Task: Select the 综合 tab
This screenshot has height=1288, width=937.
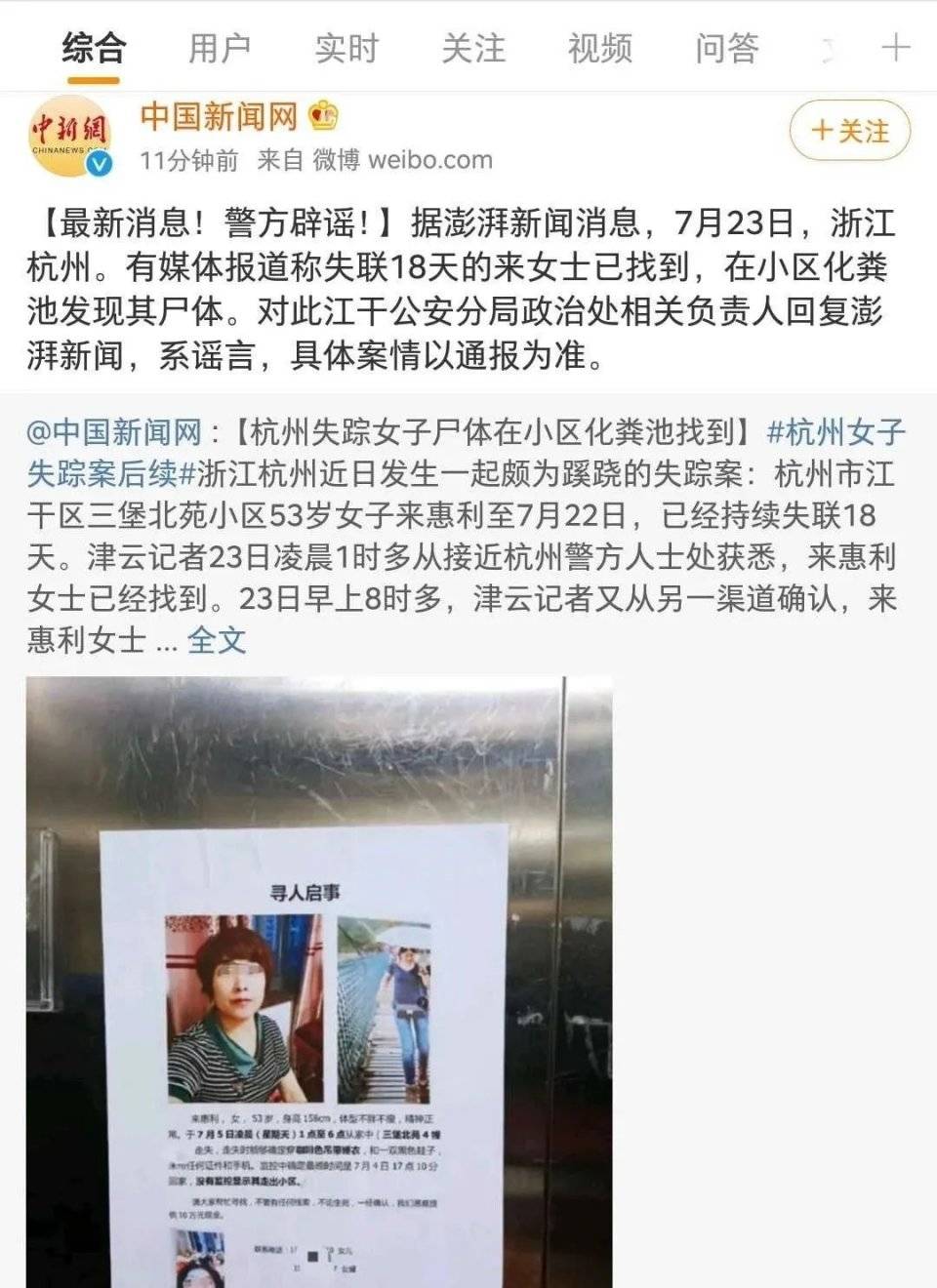Action: pos(94,48)
